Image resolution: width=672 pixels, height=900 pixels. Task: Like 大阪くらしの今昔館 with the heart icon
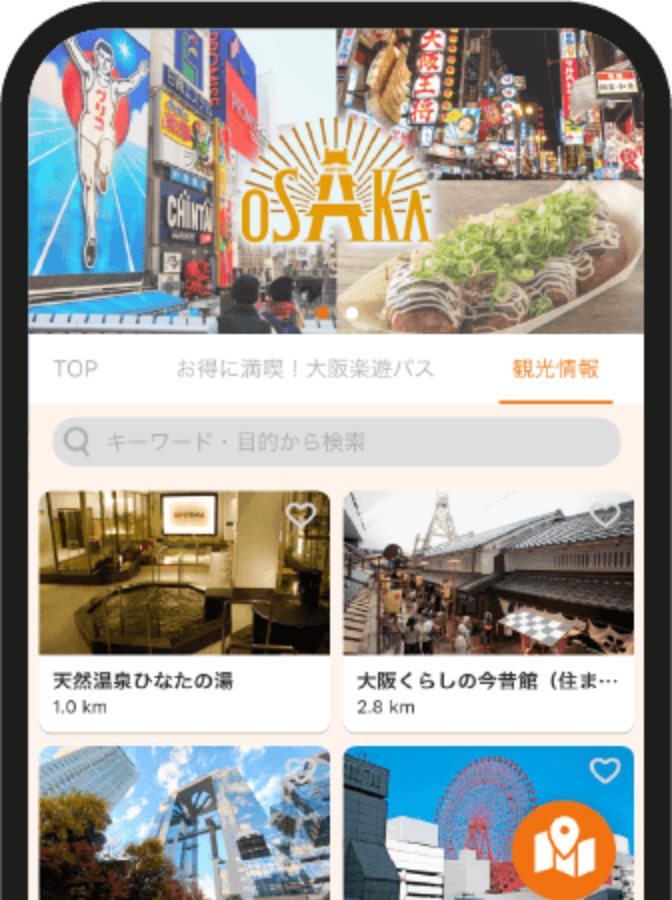pos(605,514)
